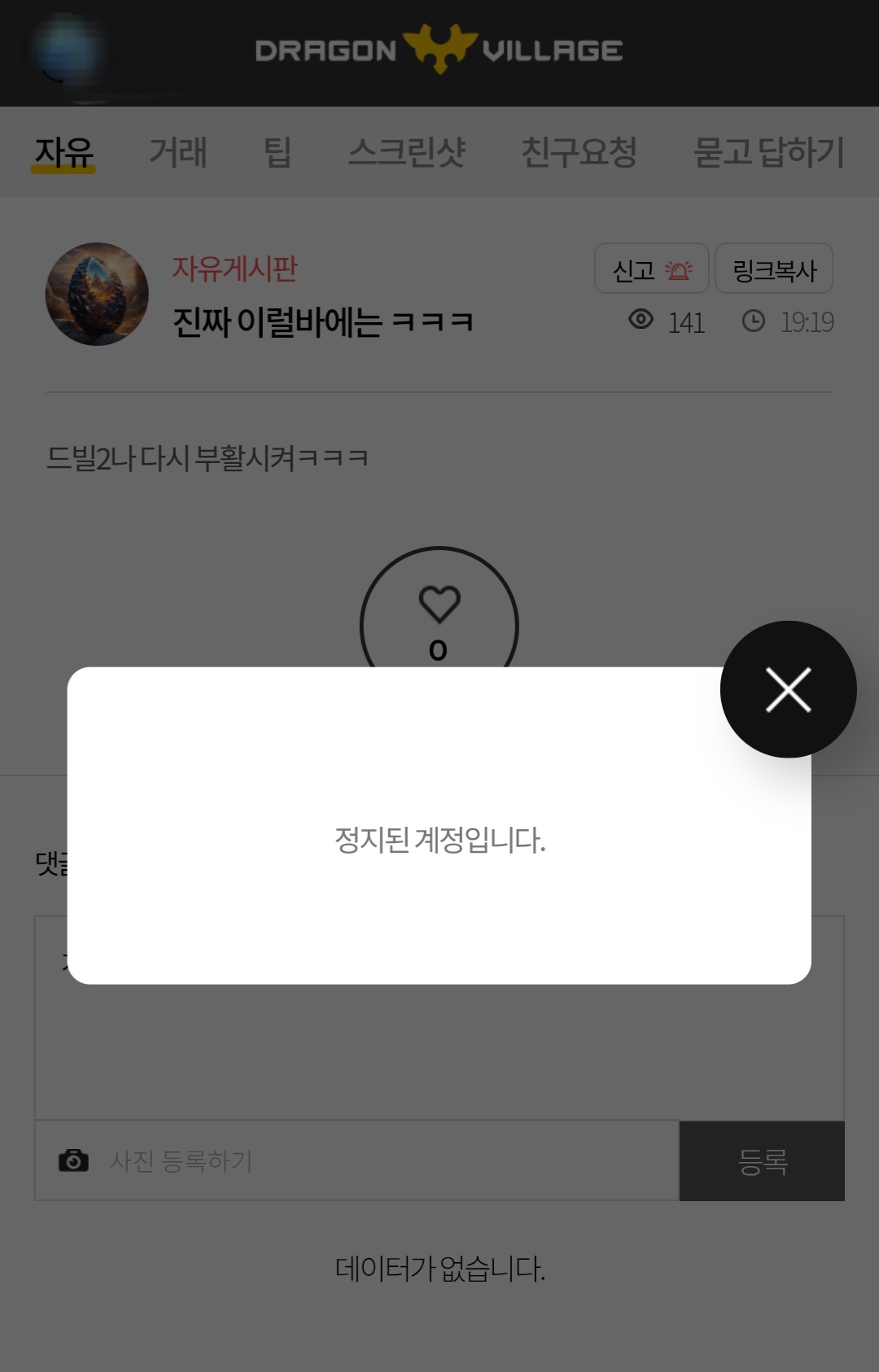Go to the 친구요청 tab
The height and width of the screenshot is (1372, 879).
click(579, 152)
